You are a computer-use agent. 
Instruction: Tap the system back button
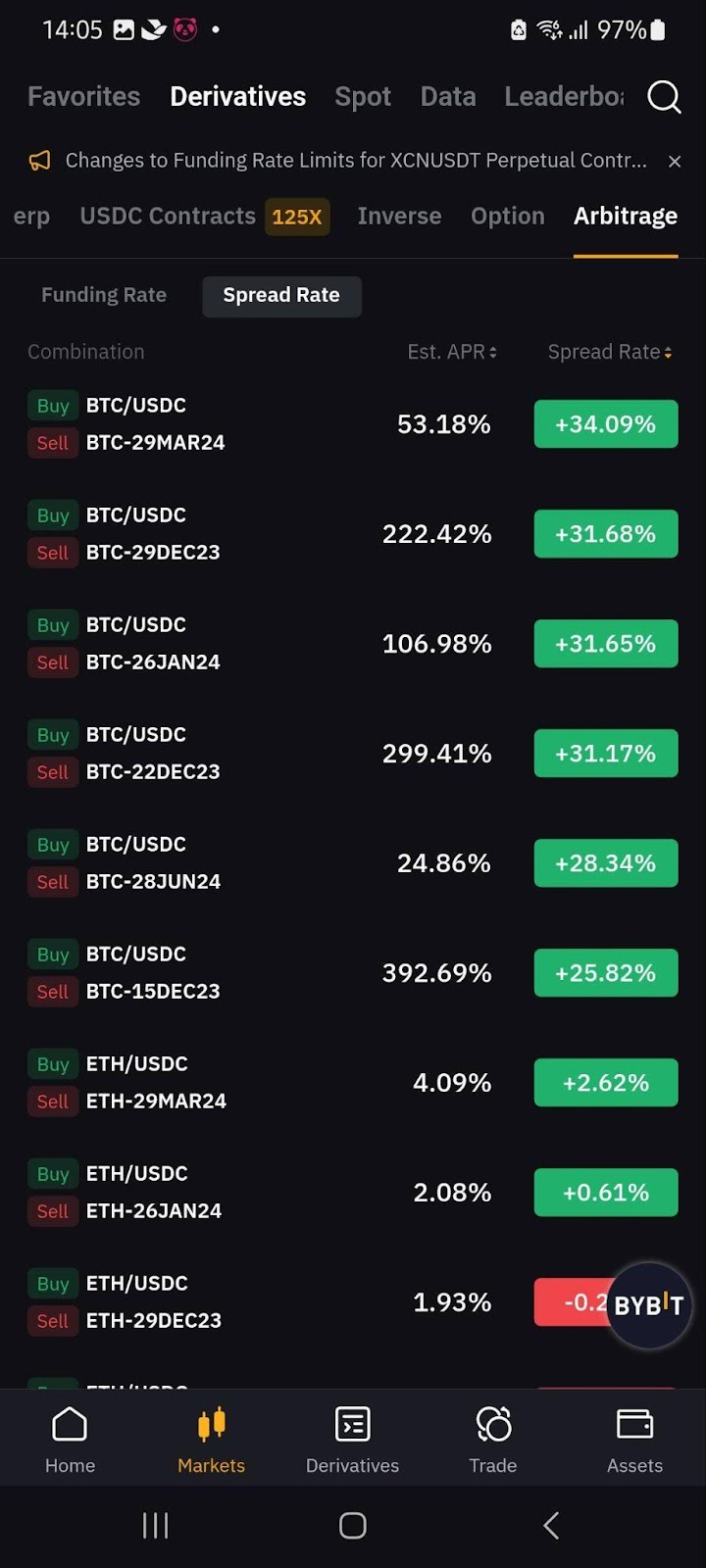click(x=551, y=1525)
